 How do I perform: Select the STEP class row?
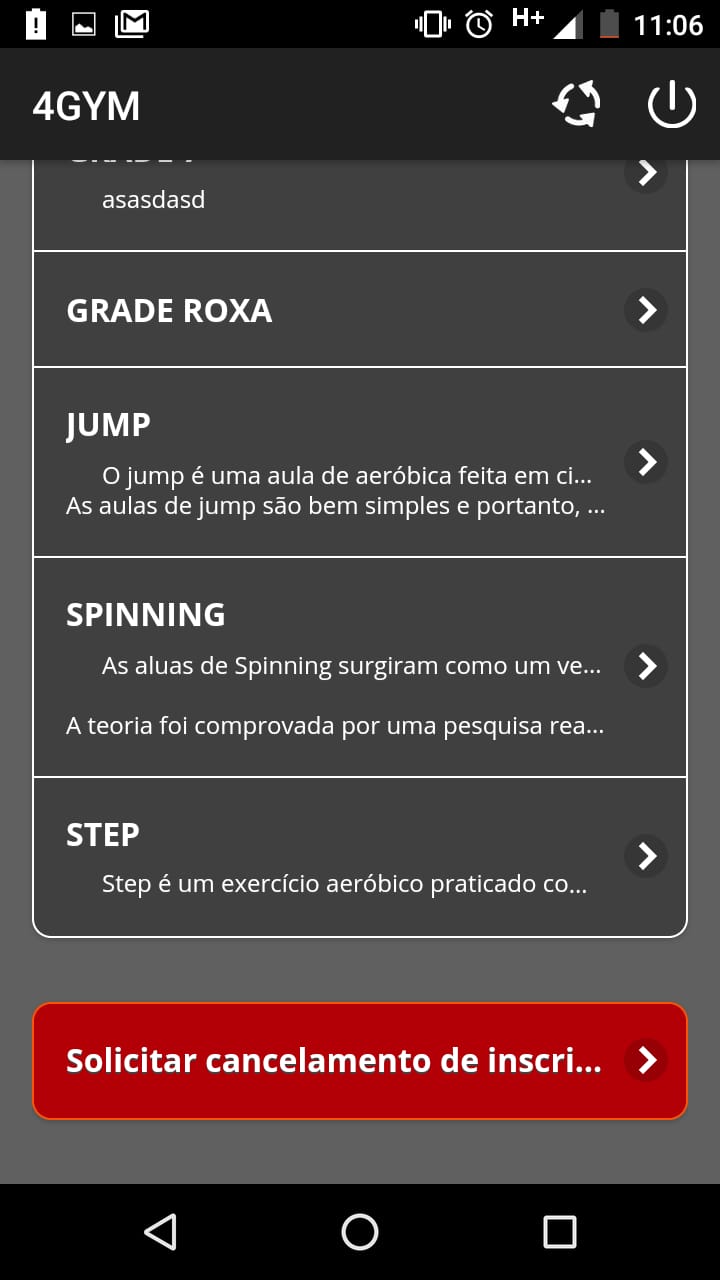(360, 857)
